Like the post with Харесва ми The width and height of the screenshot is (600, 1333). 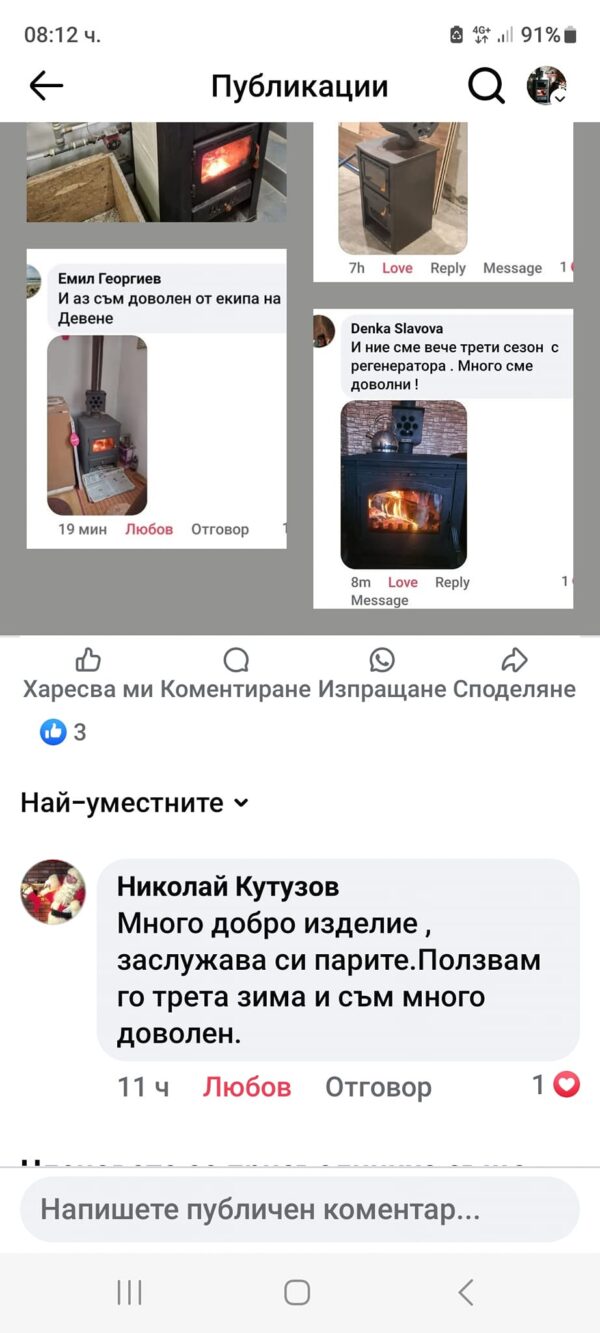(90, 674)
